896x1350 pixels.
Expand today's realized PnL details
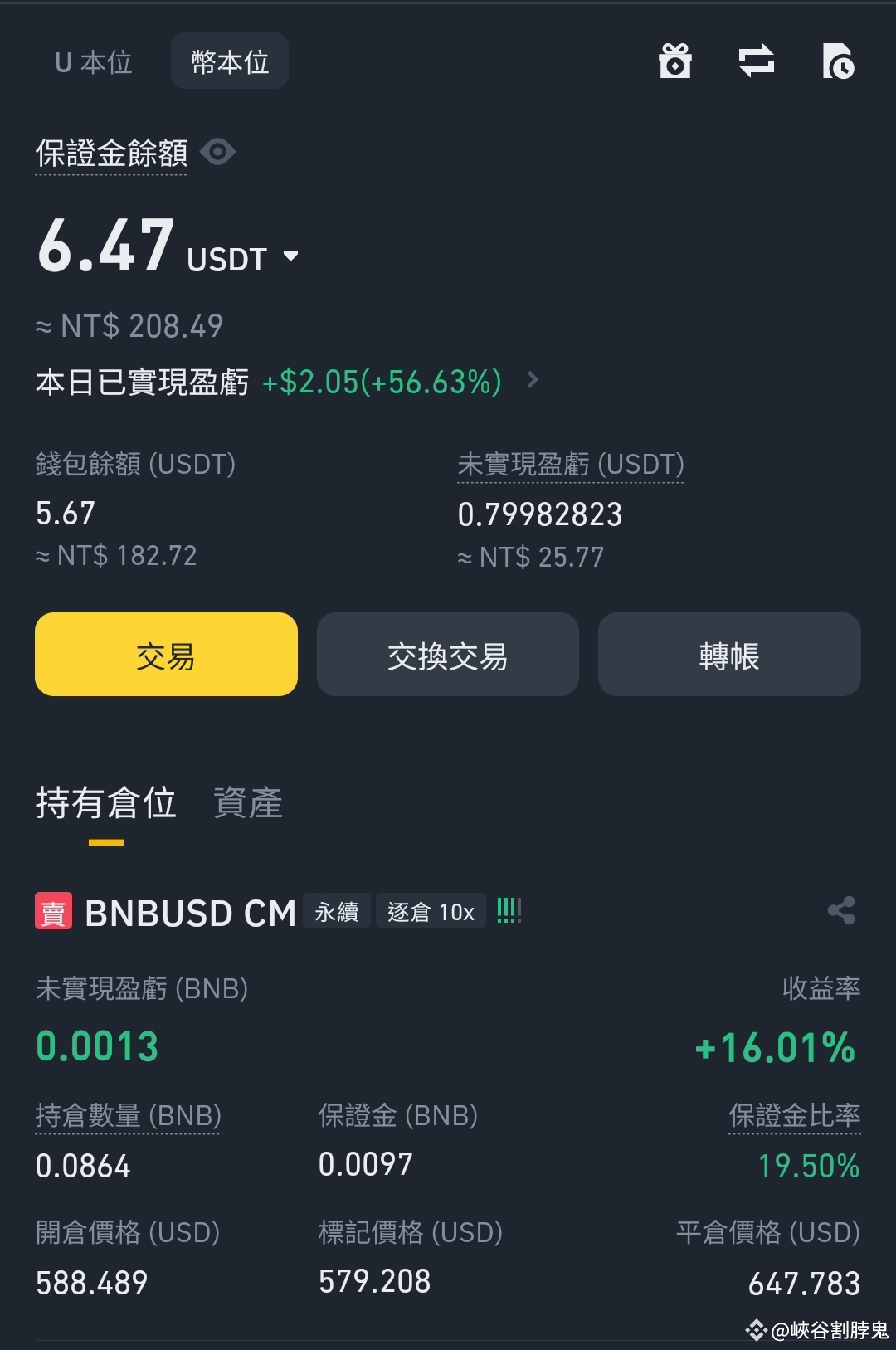pyautogui.click(x=532, y=381)
